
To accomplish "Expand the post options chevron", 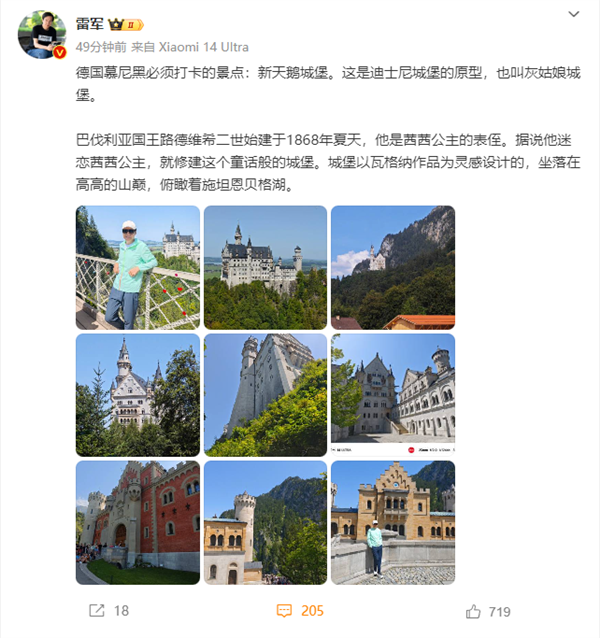I will click(572, 15).
